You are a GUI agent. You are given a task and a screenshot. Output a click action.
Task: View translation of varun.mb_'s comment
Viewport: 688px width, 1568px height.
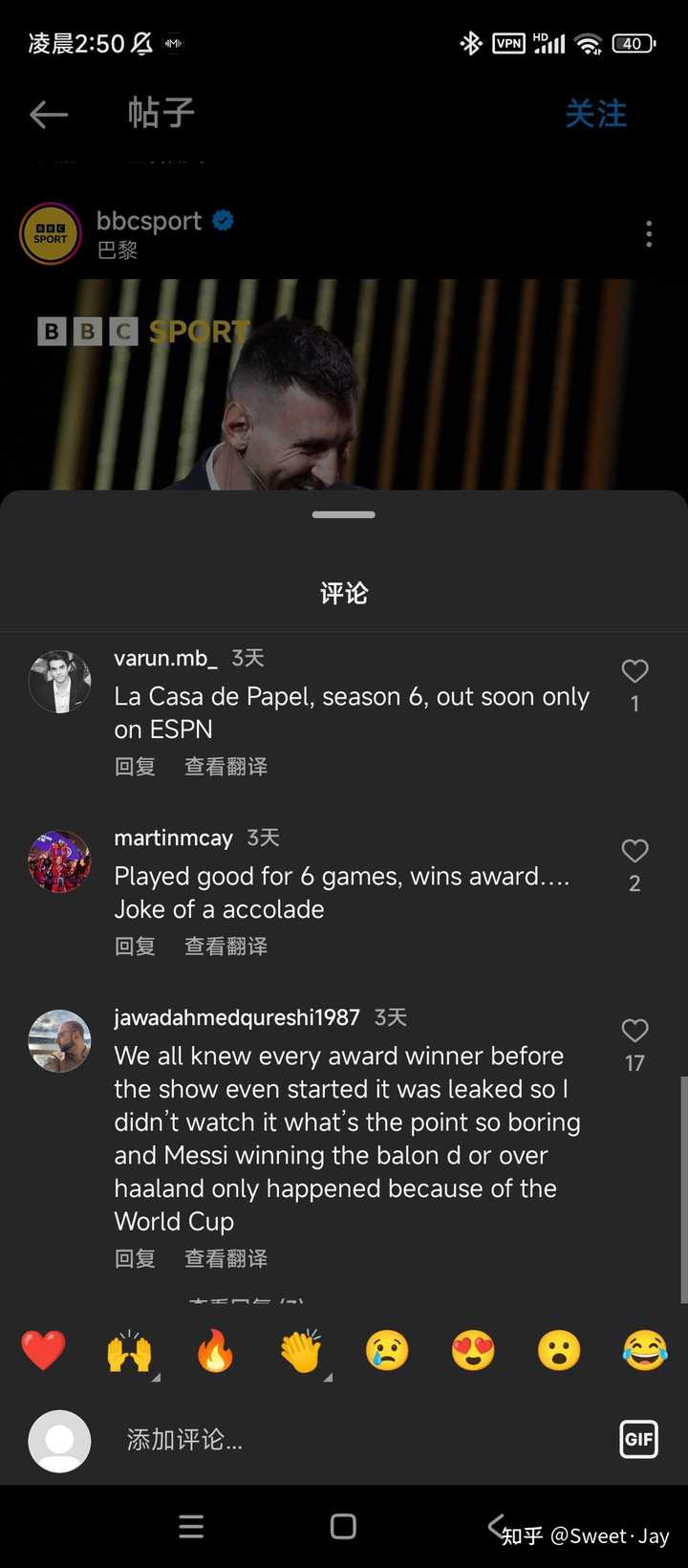point(226,767)
